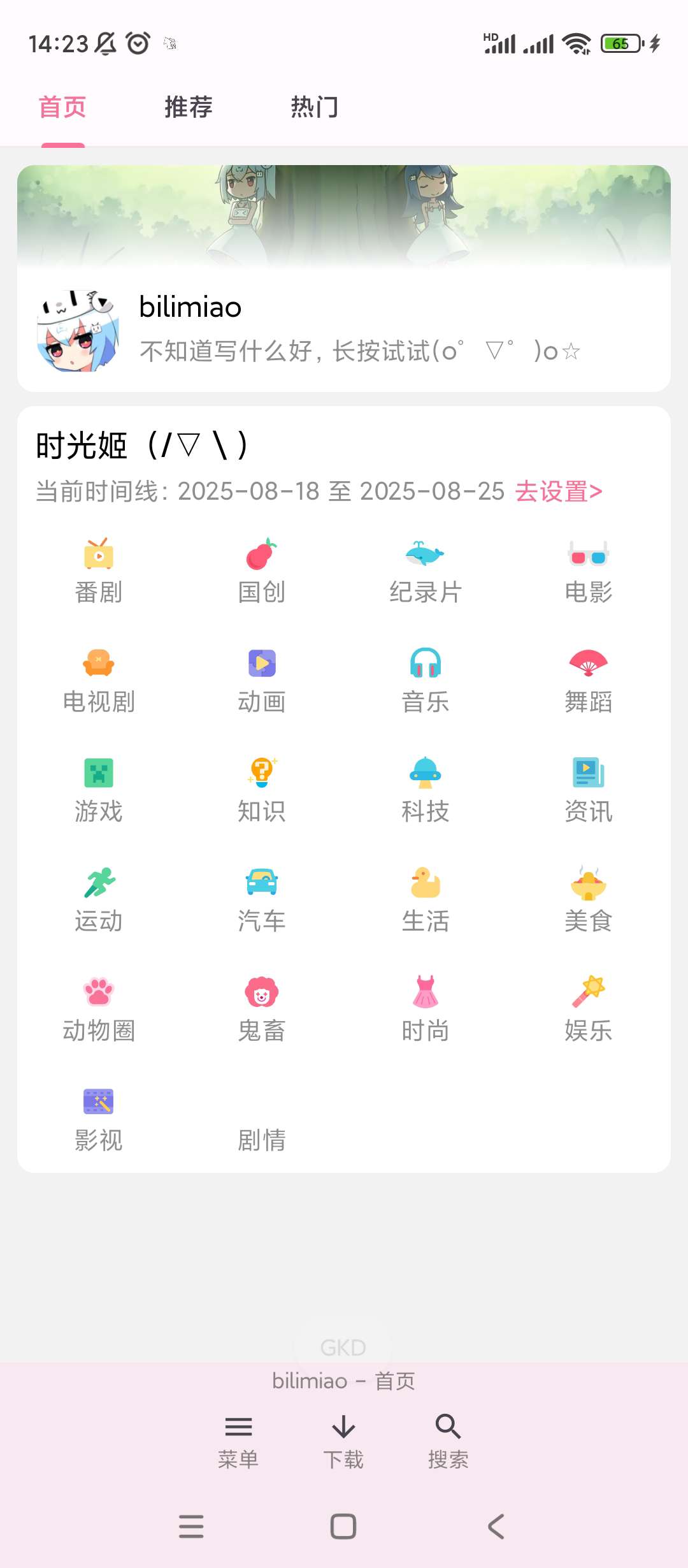
Task: Go back using the system back button
Action: click(496, 1527)
